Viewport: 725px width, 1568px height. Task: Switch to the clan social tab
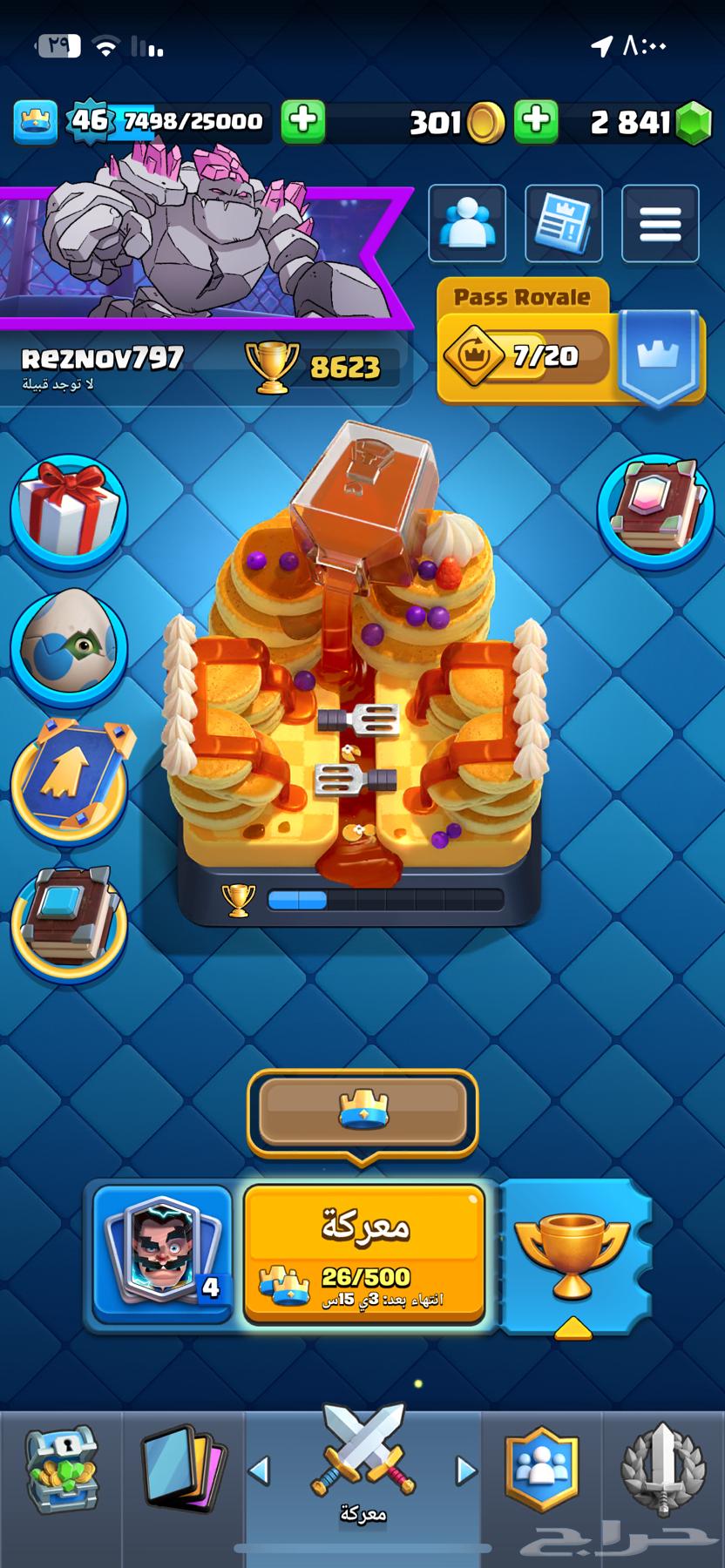point(541,1470)
